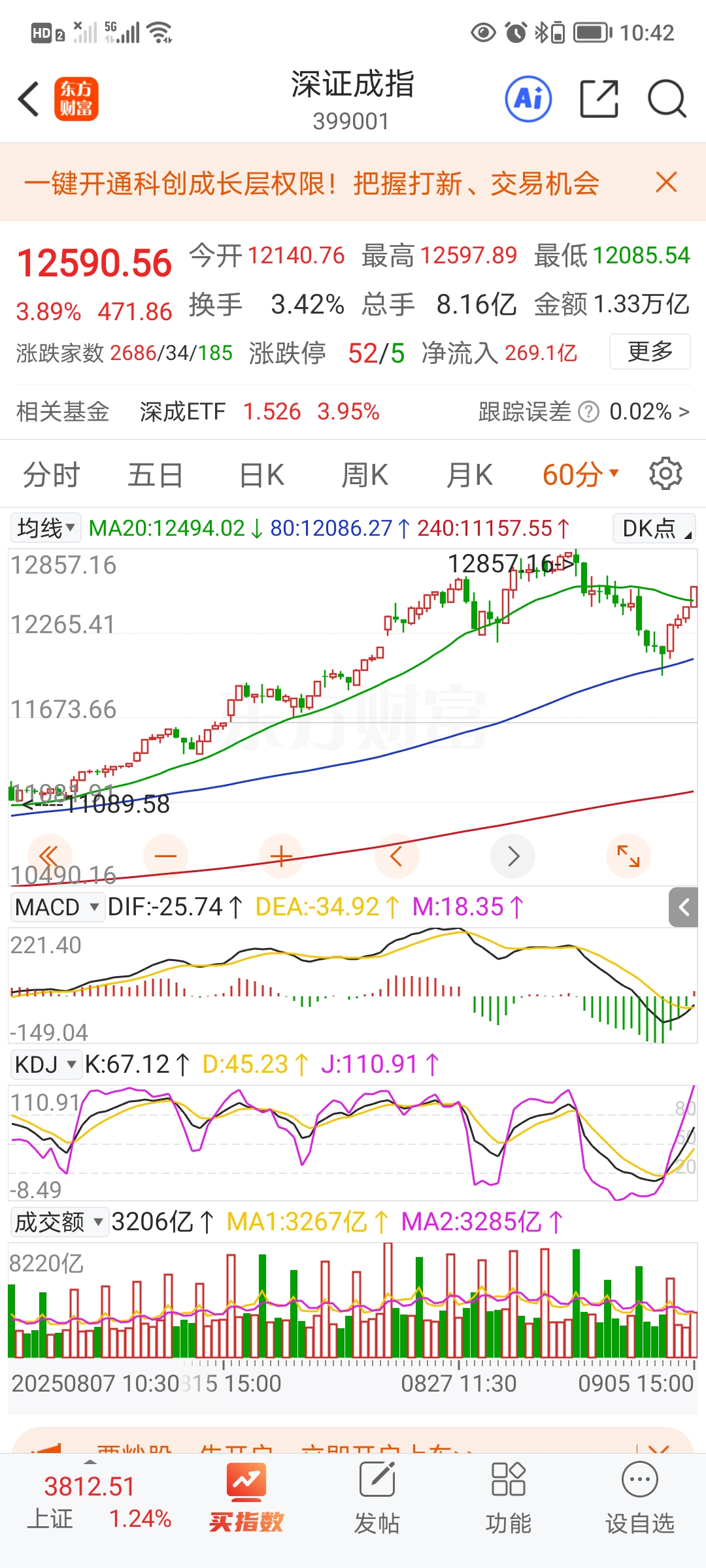Expand the chart to fullscreen
This screenshot has width=706, height=1568.
tap(628, 856)
